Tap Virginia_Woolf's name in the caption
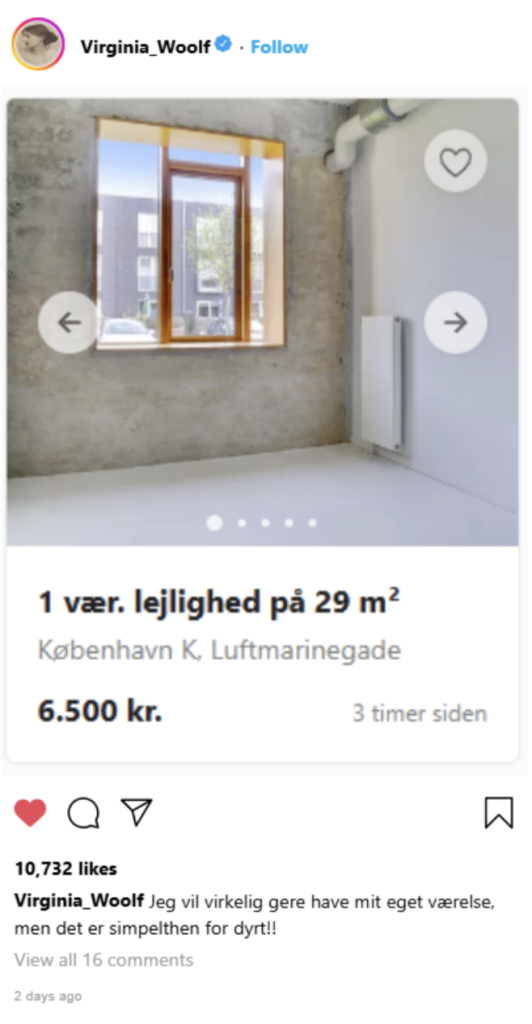Image resolution: width=532 pixels, height=1024 pixels. click(79, 902)
